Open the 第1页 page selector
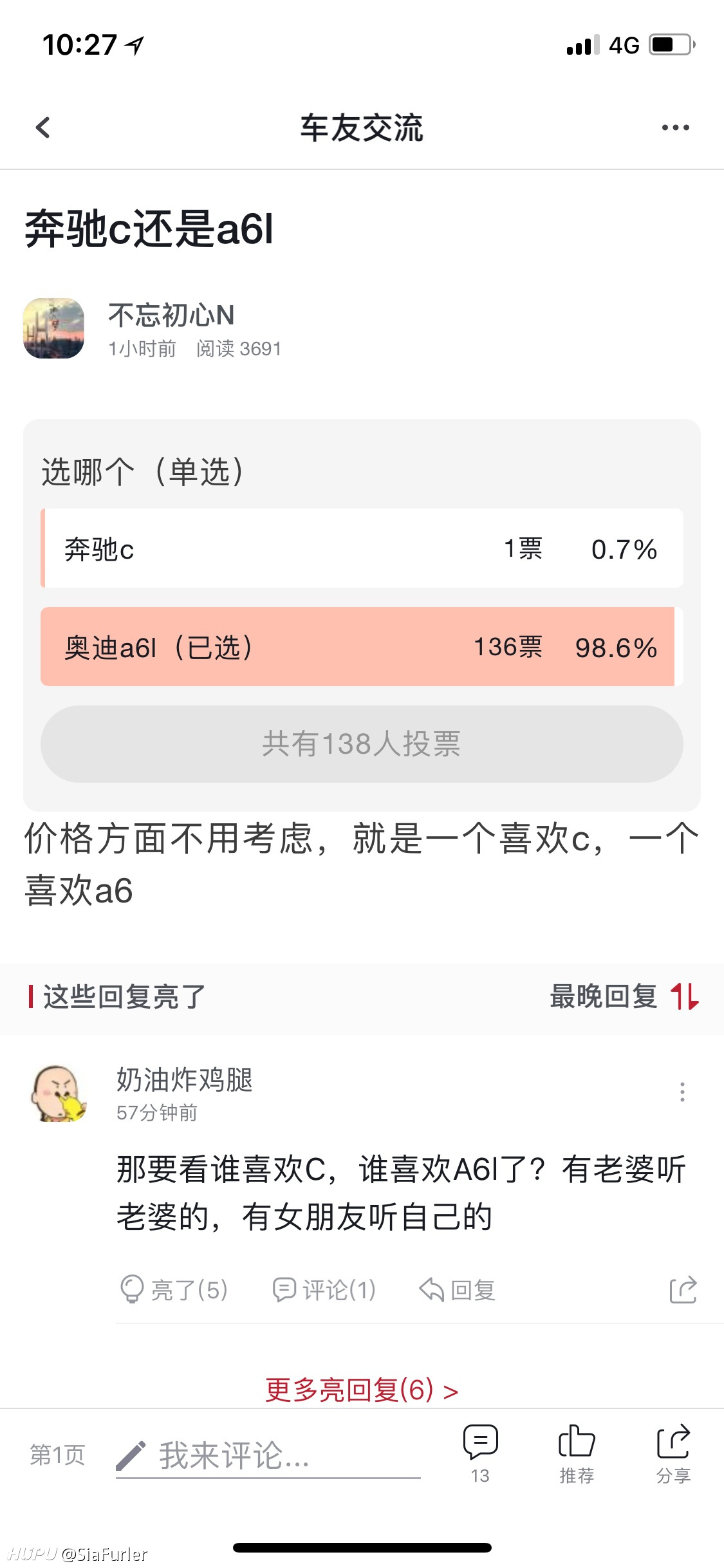 pyautogui.click(x=57, y=1455)
